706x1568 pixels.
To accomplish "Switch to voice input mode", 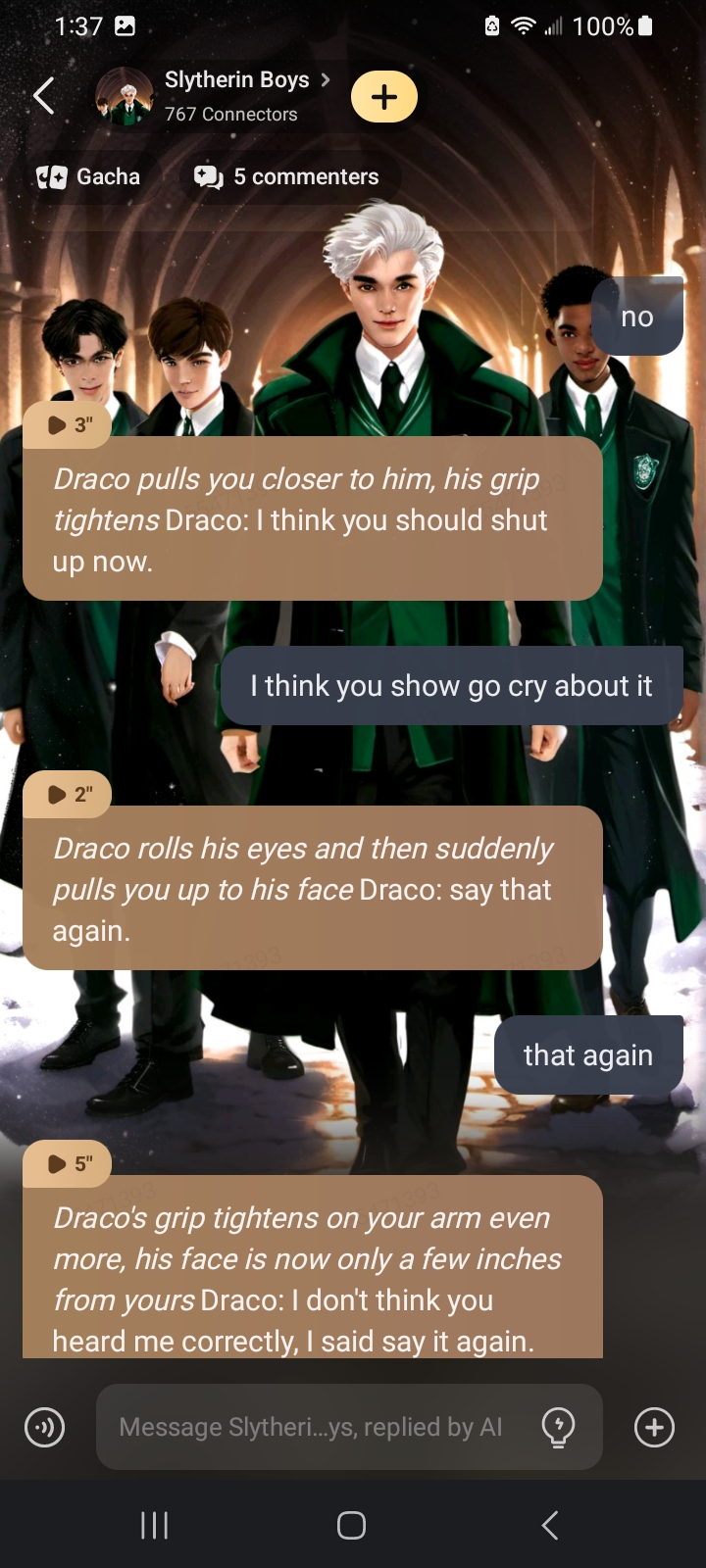I will coord(44,1427).
